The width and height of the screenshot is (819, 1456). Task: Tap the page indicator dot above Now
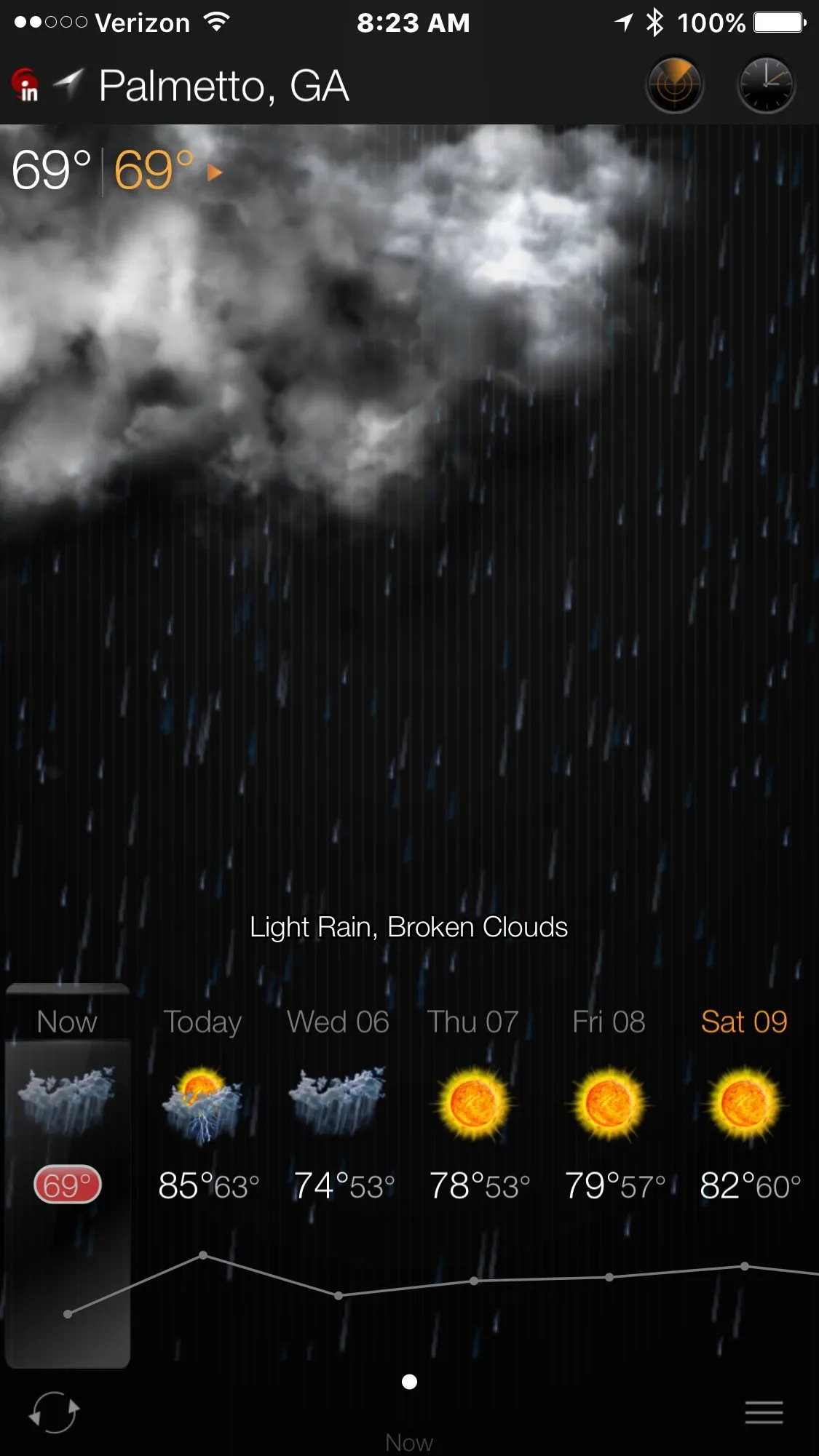coord(409,1381)
